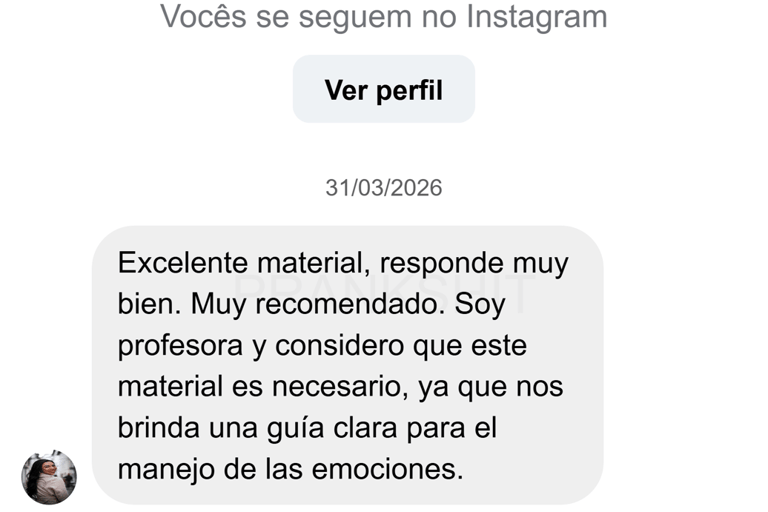Open the Ver perfil button
This screenshot has height=512, width=768.
383,90
